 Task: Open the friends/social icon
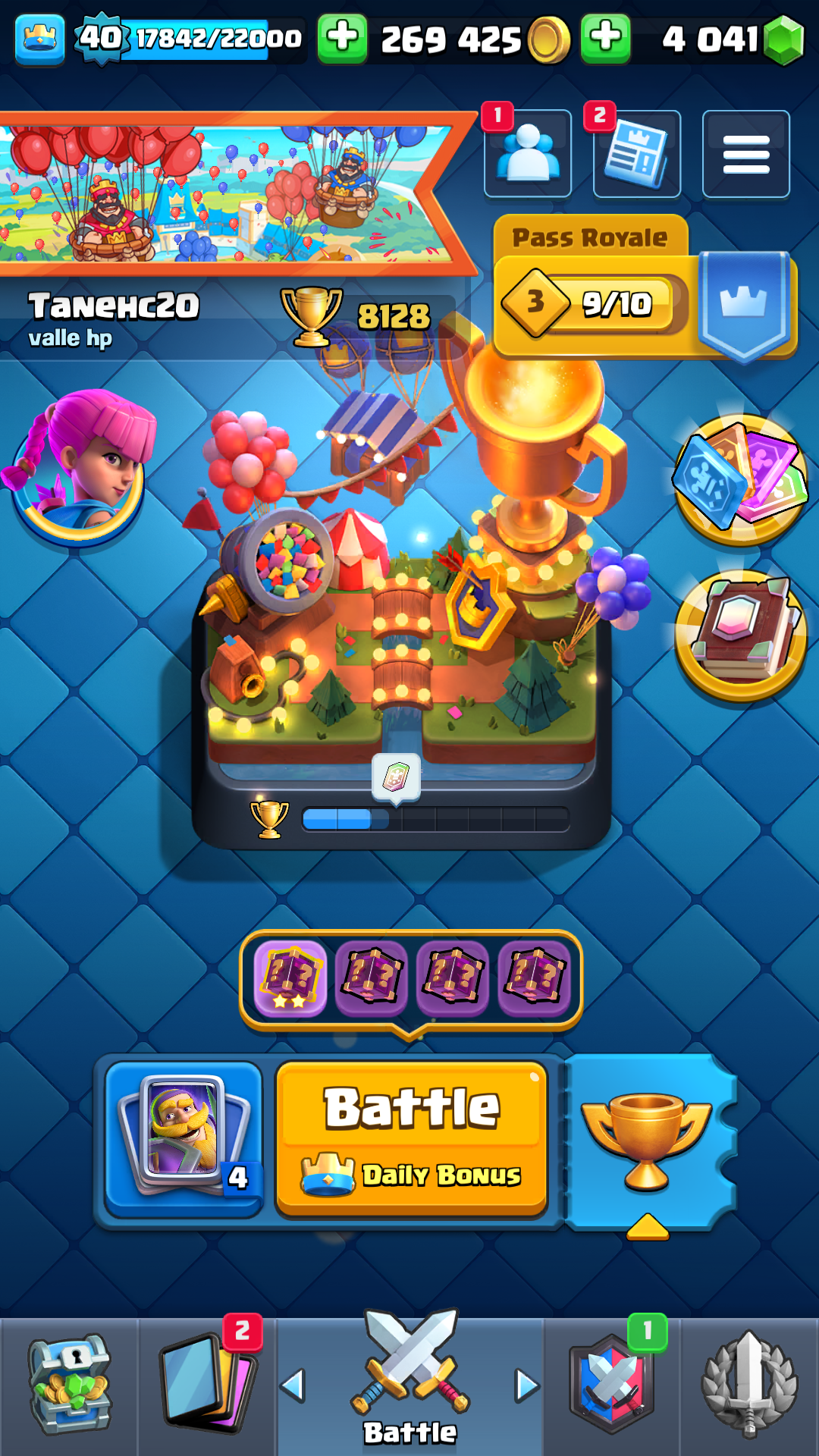[528, 154]
